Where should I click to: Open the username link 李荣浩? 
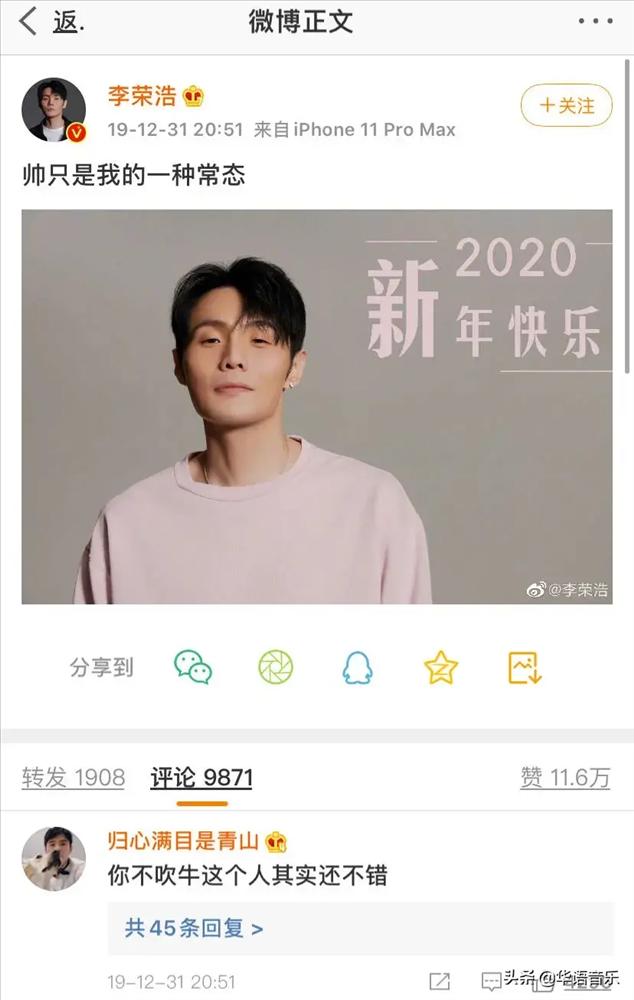click(142, 96)
